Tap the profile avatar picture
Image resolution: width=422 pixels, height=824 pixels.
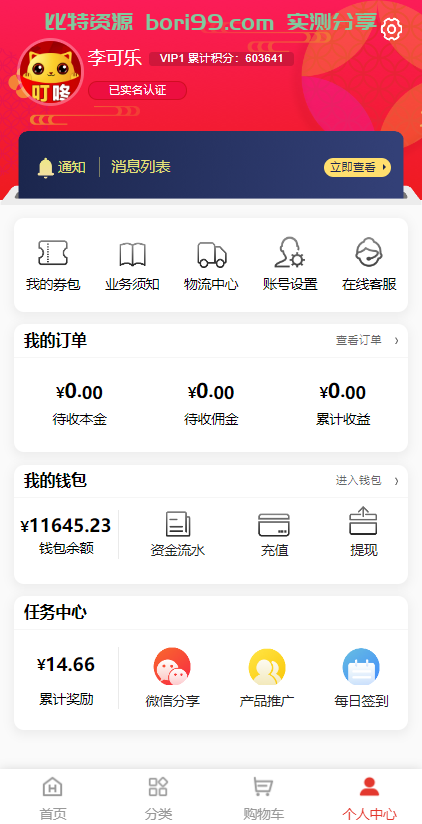click(x=50, y=72)
